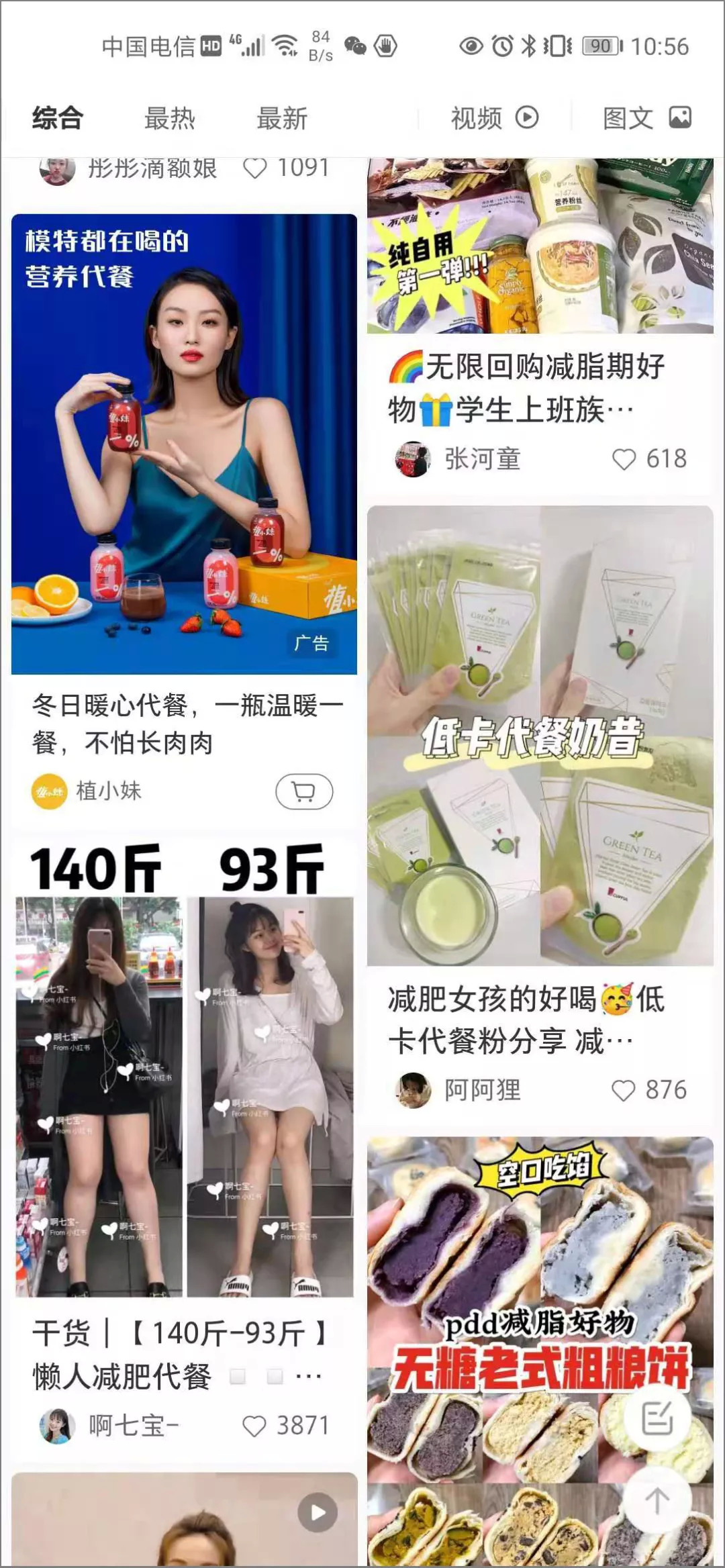Switch to the 最热 tab
Viewport: 725px width, 1568px height.
pyautogui.click(x=170, y=119)
